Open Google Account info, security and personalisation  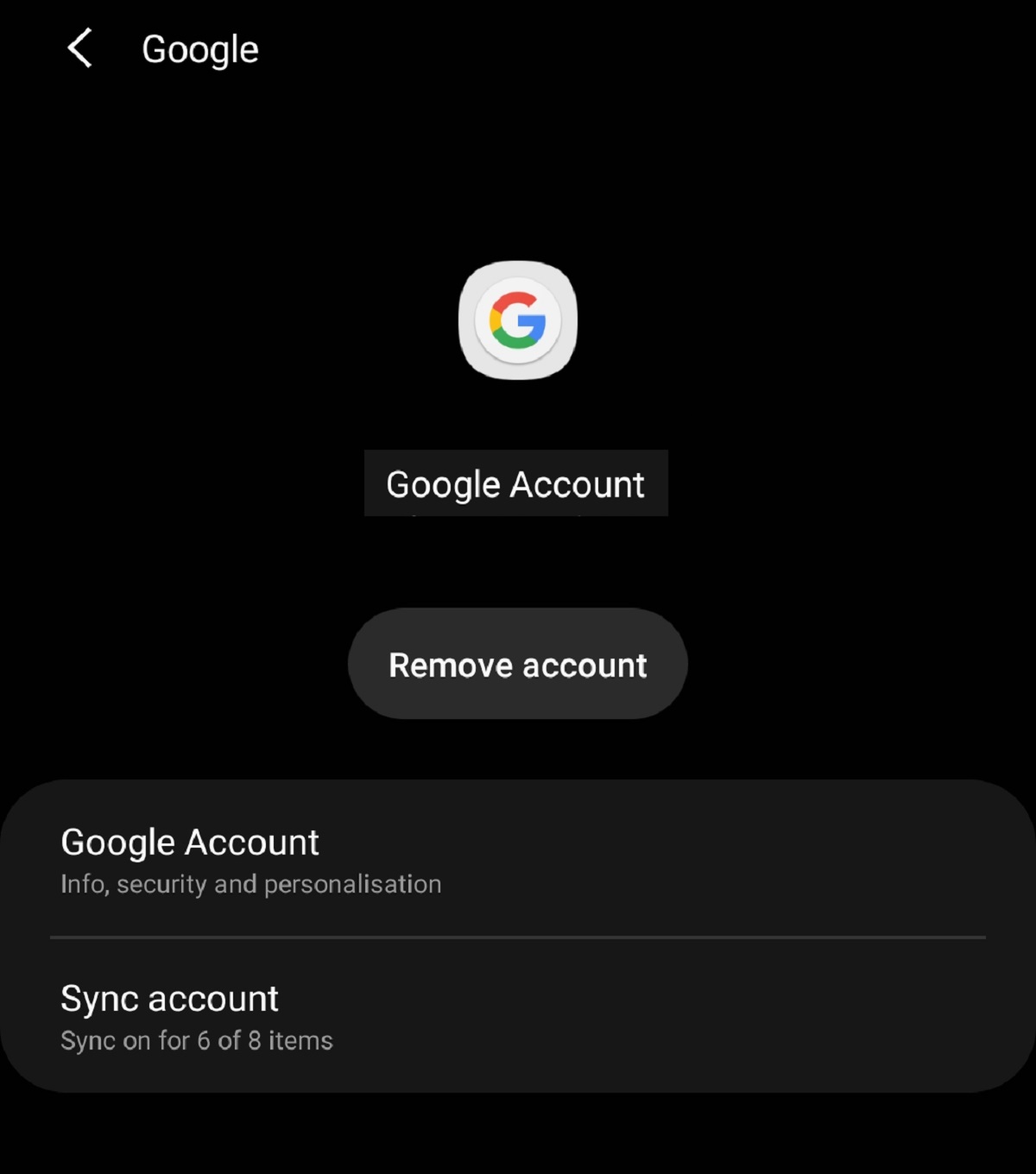pos(250,861)
